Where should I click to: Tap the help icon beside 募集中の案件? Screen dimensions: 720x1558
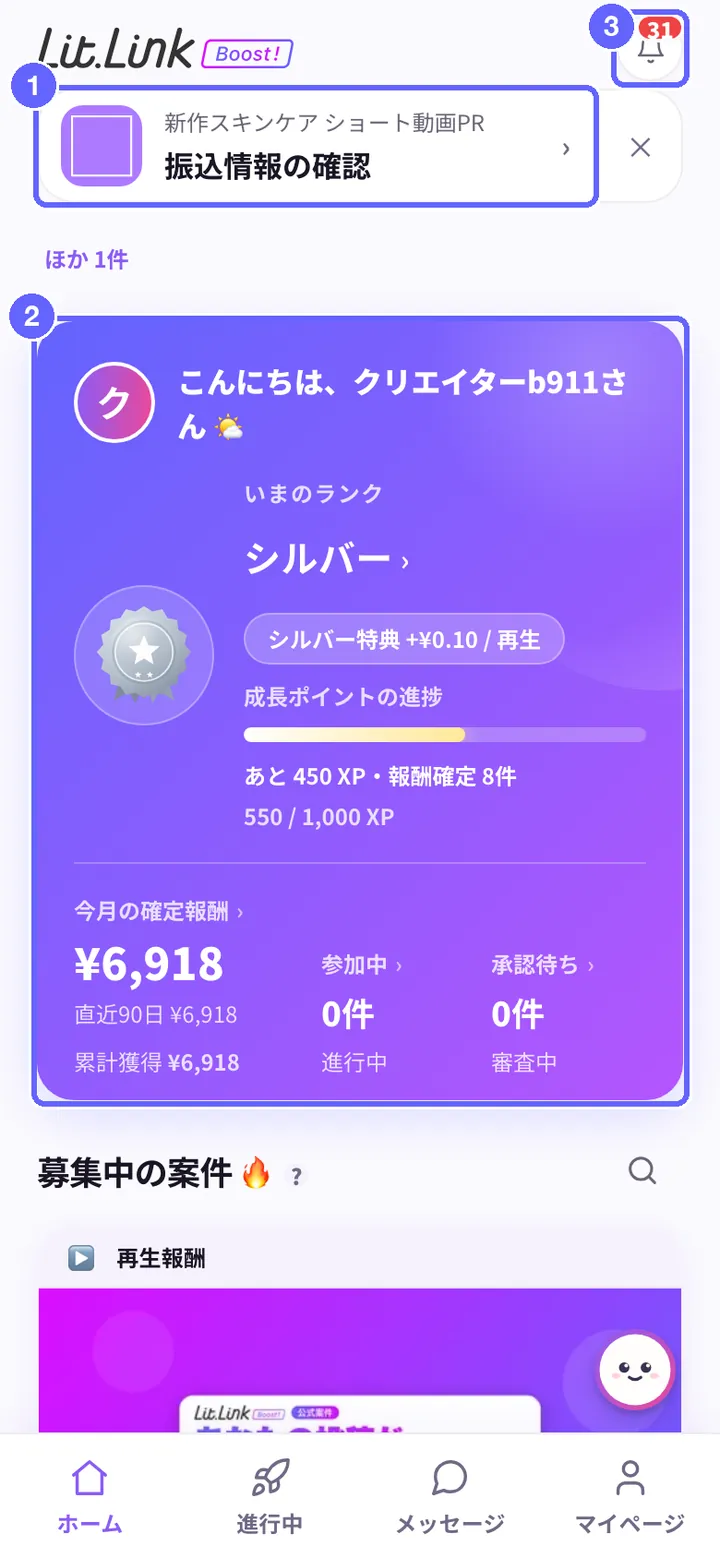tap(296, 1176)
